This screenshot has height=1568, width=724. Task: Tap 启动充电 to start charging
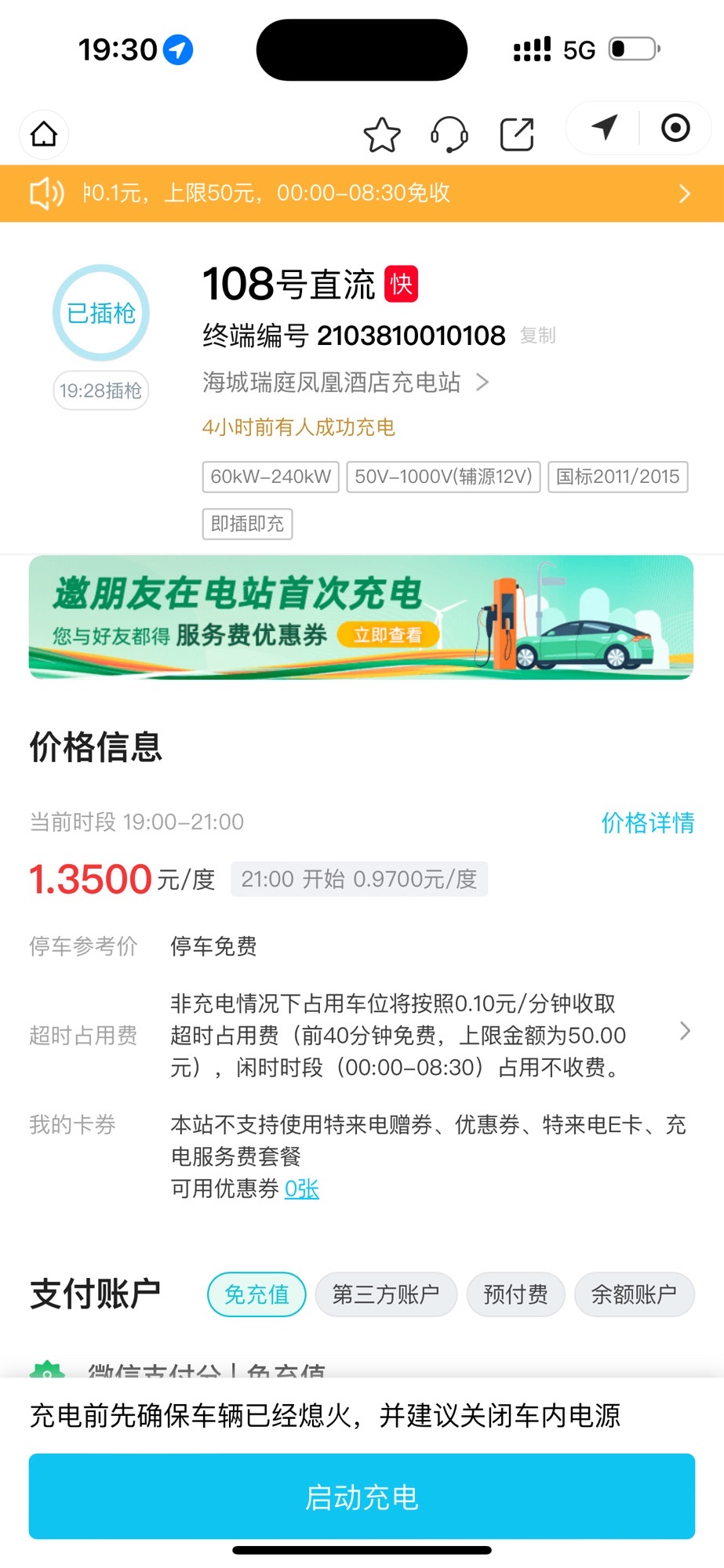point(362,1497)
